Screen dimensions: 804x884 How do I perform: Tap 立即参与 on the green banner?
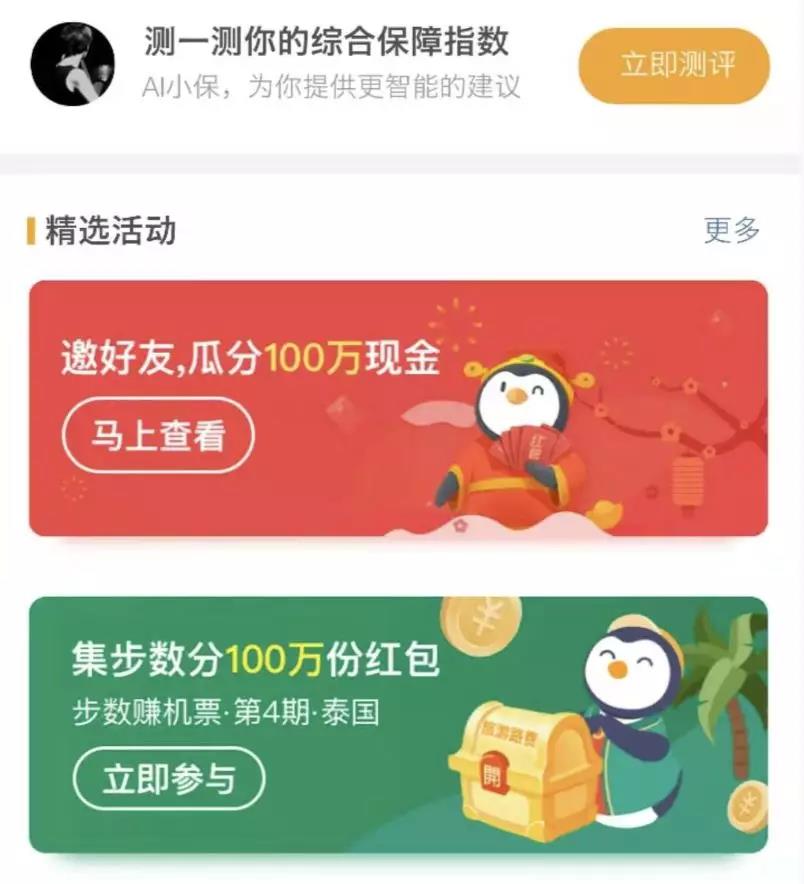click(x=169, y=779)
